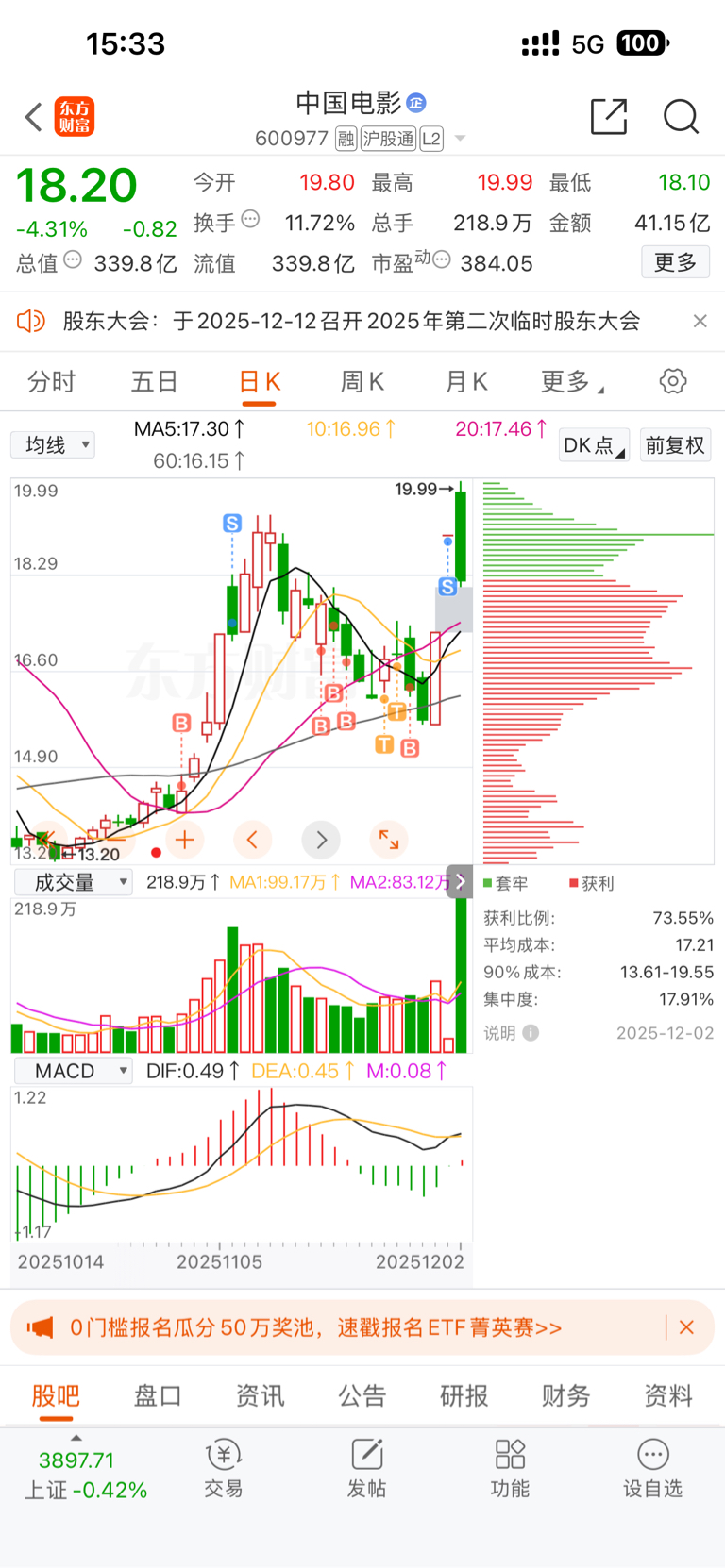This screenshot has width=725, height=1568.
Task: Expand the chart to fullscreen
Action: (x=389, y=839)
